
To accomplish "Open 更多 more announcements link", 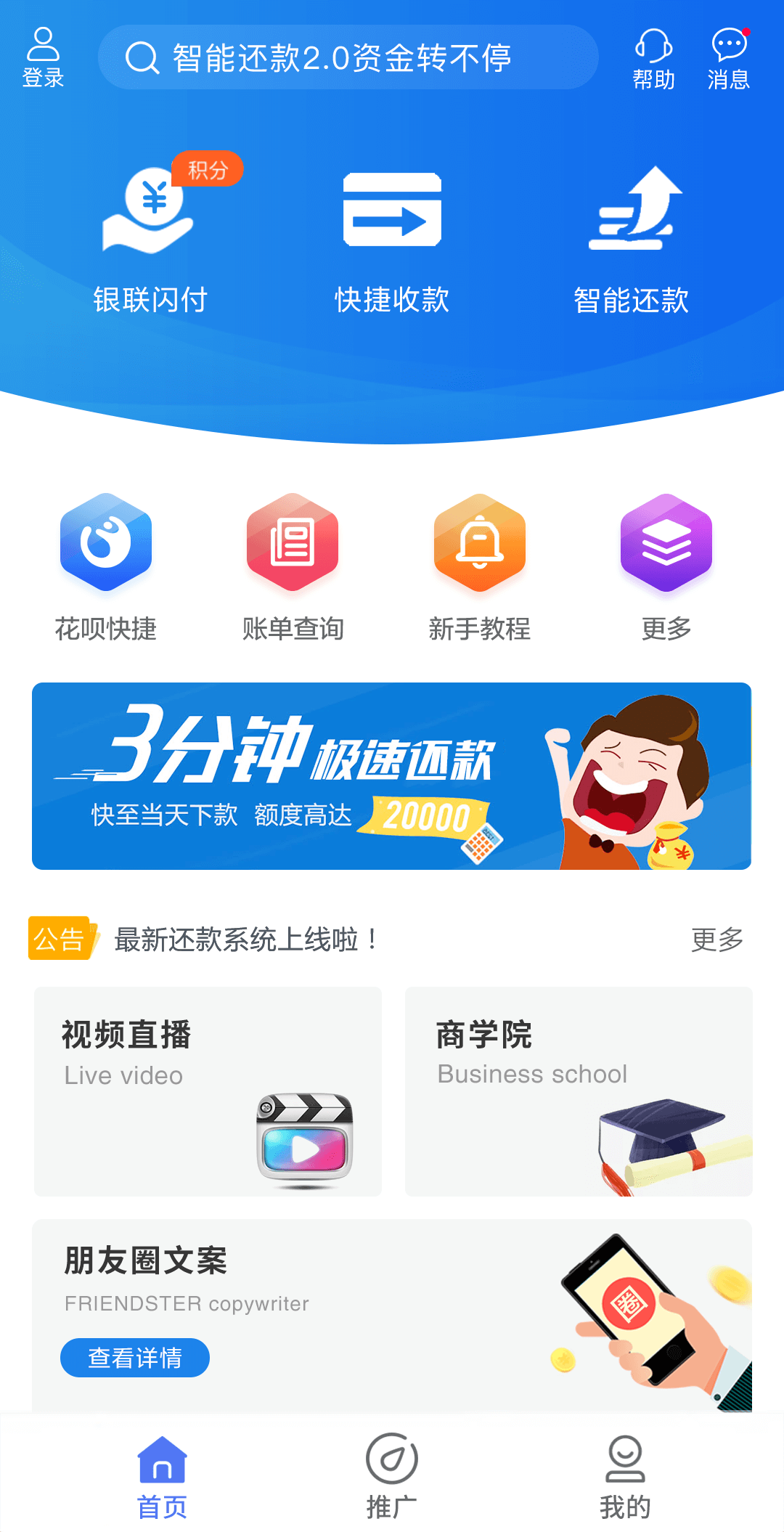I will pos(718,938).
